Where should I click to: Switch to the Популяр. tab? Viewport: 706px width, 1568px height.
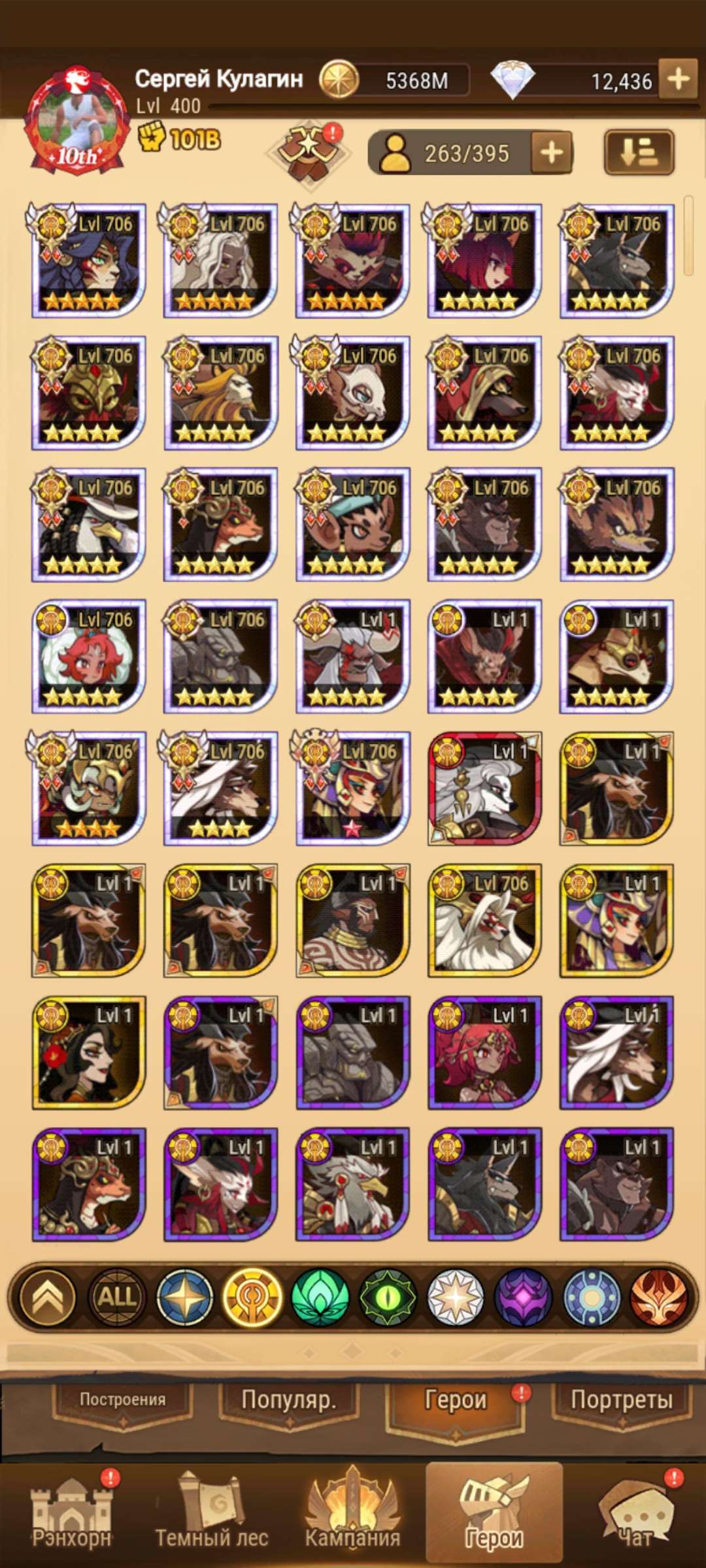click(288, 1400)
